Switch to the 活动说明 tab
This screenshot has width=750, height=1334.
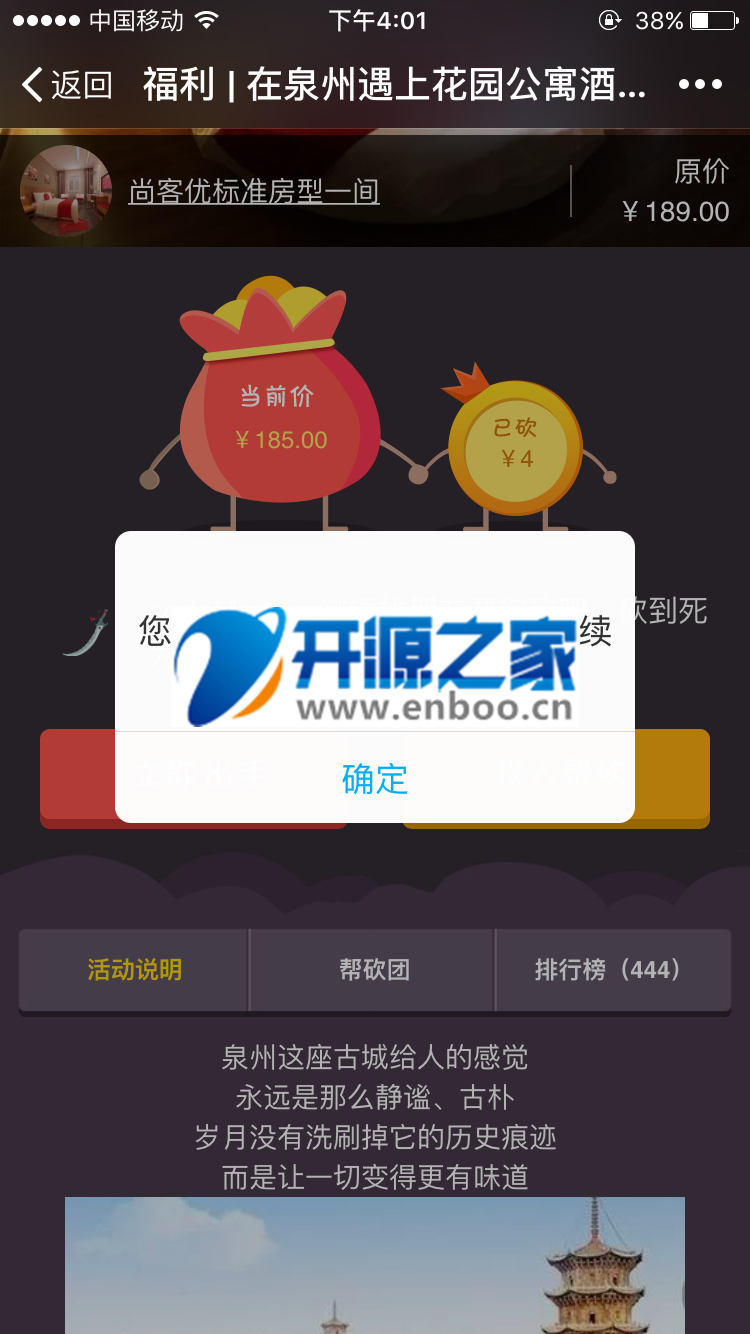pyautogui.click(x=134, y=970)
